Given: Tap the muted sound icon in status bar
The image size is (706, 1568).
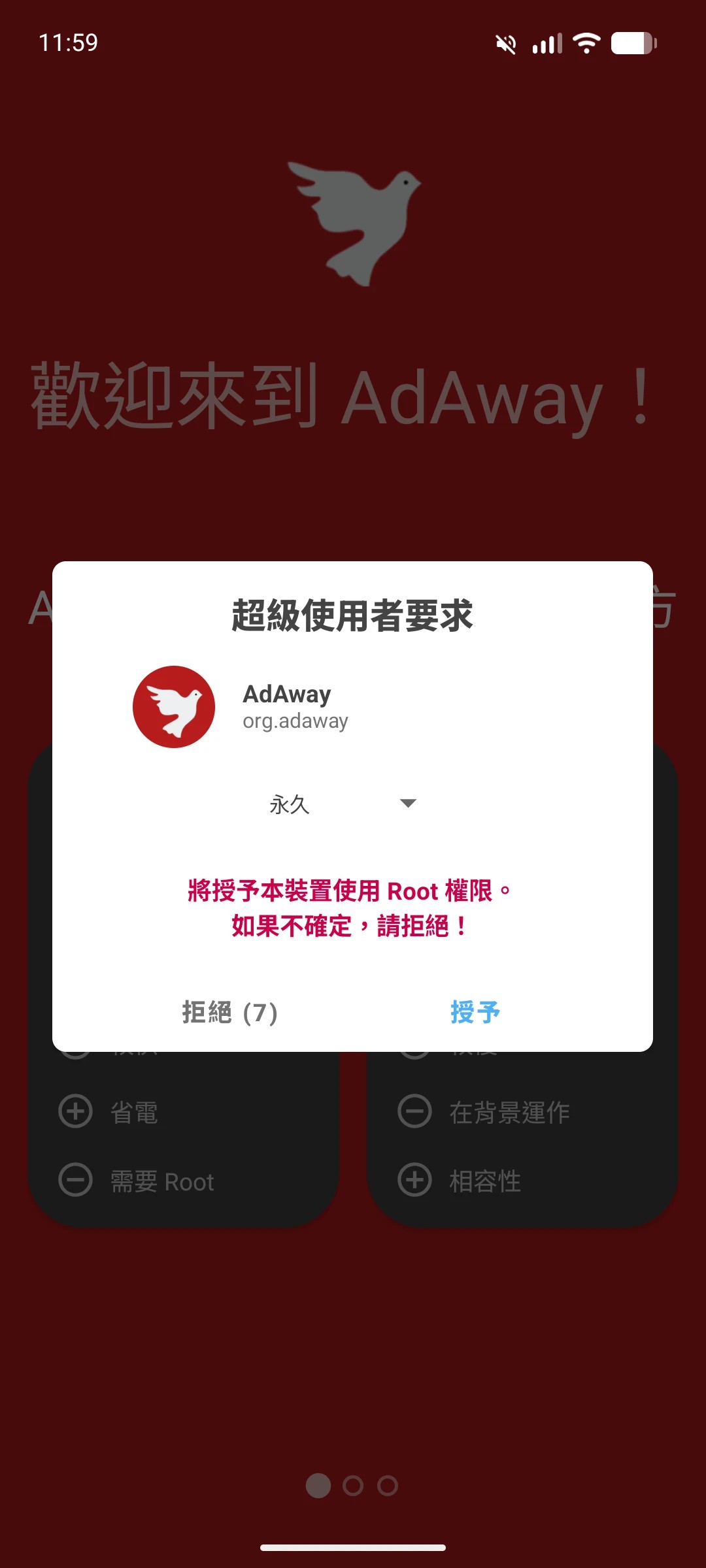Looking at the screenshot, I should click(506, 42).
